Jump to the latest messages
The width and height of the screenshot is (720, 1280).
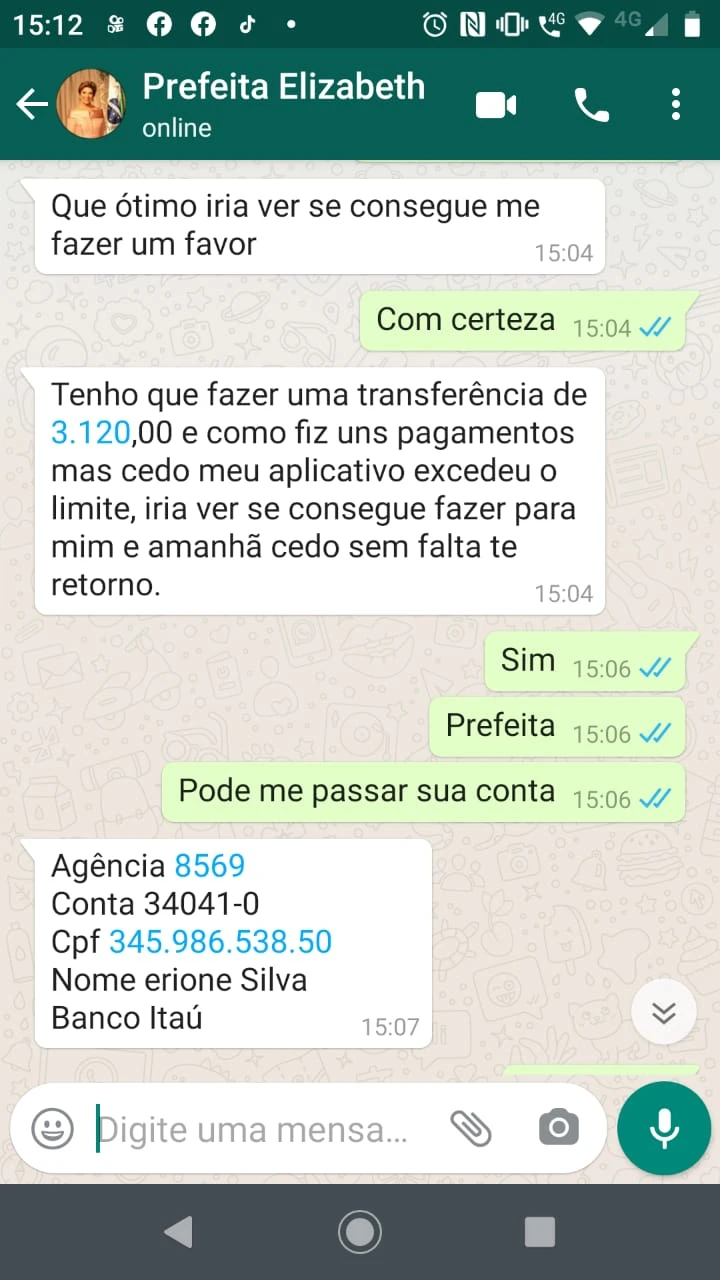pos(663,1013)
